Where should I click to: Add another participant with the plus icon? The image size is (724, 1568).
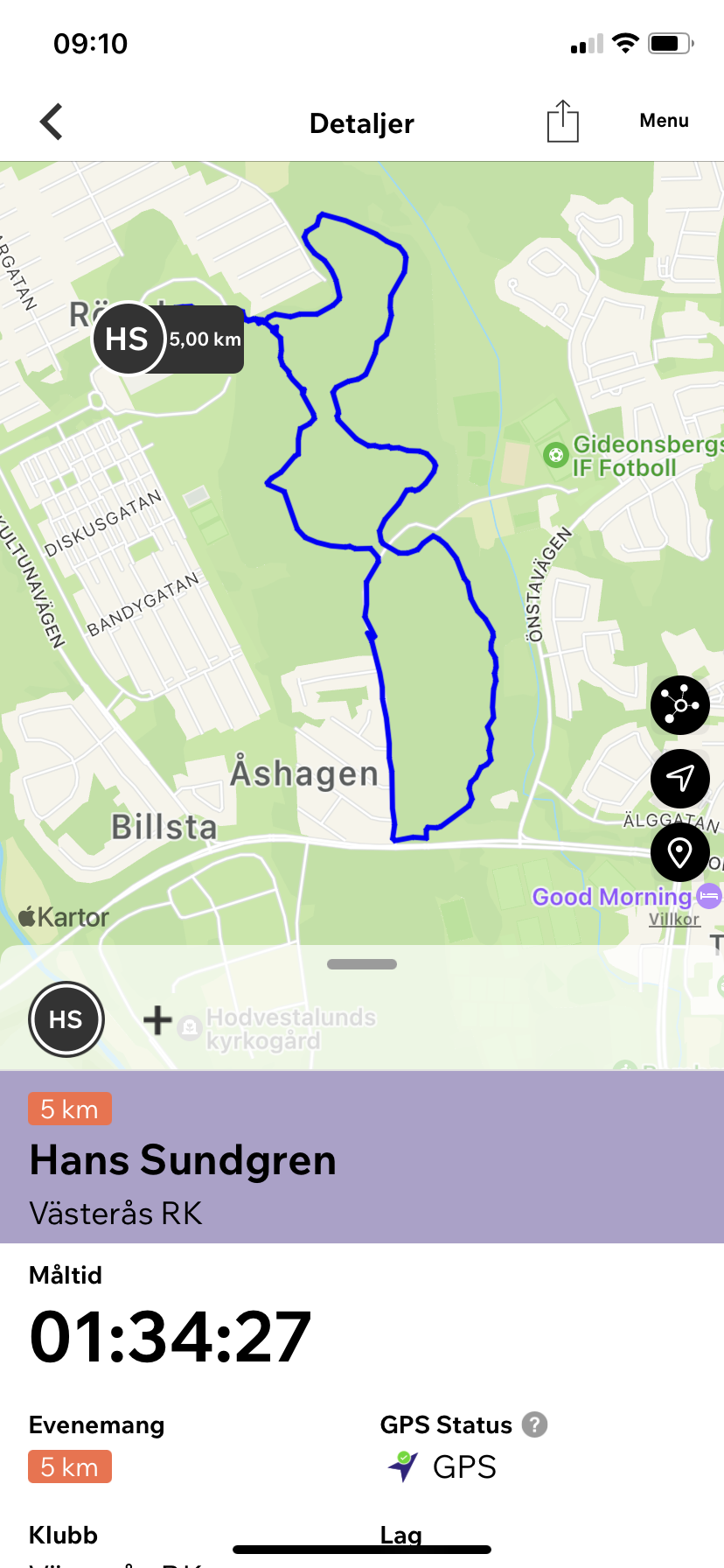click(x=157, y=1020)
